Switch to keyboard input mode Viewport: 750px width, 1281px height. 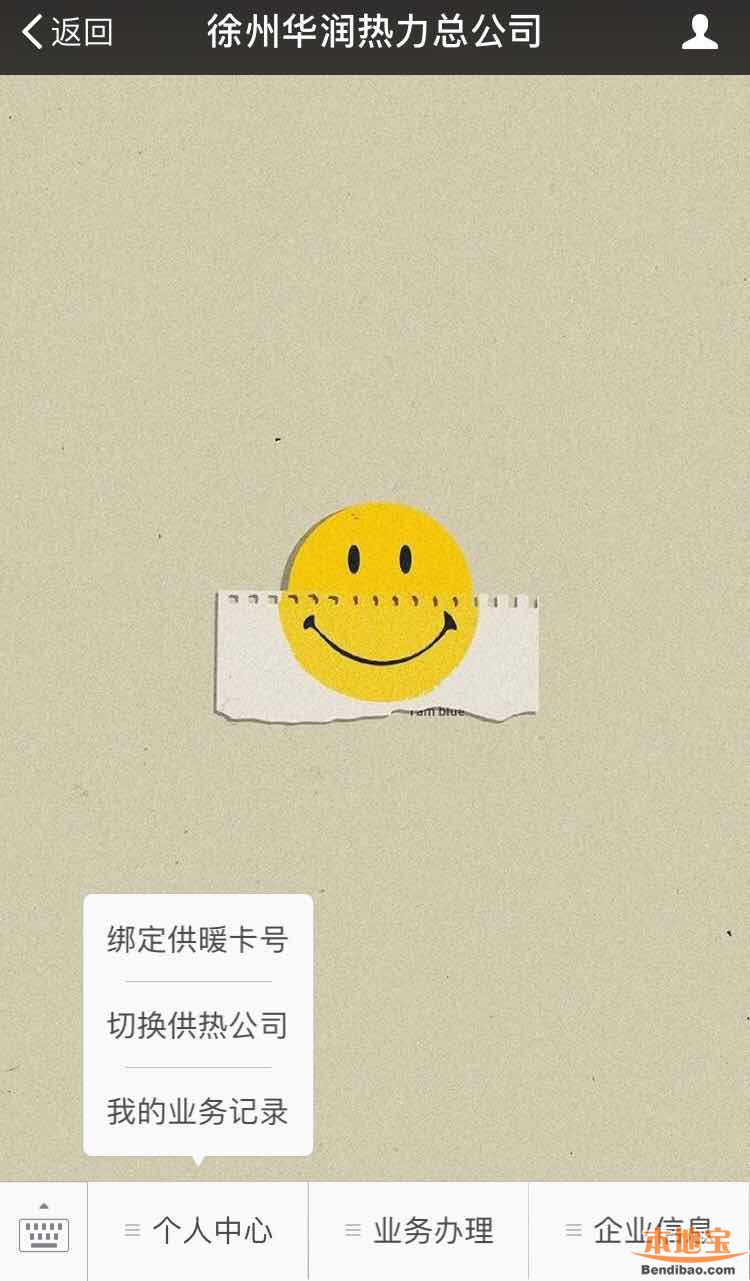44,1231
